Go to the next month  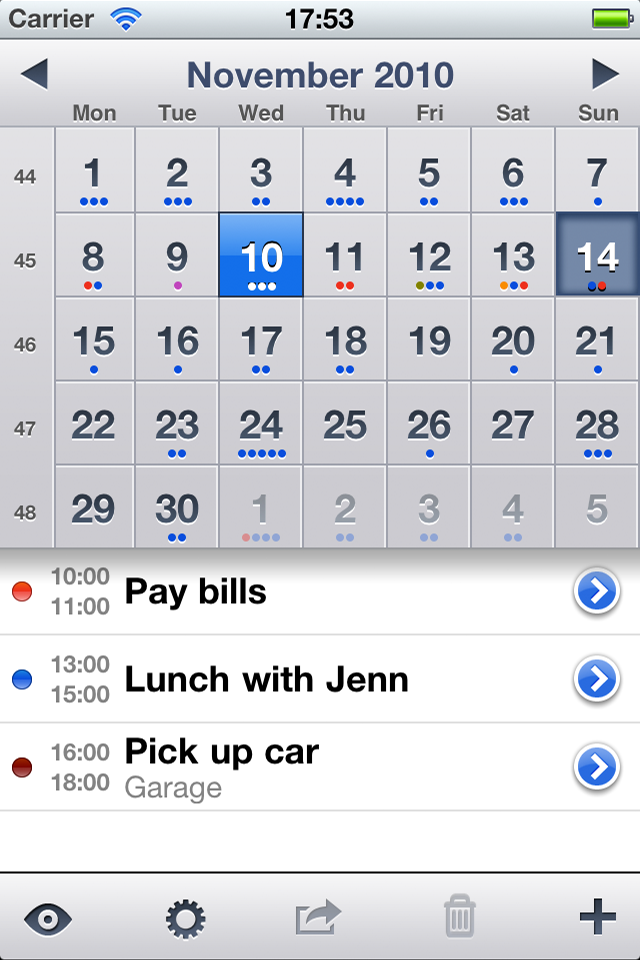(x=605, y=74)
